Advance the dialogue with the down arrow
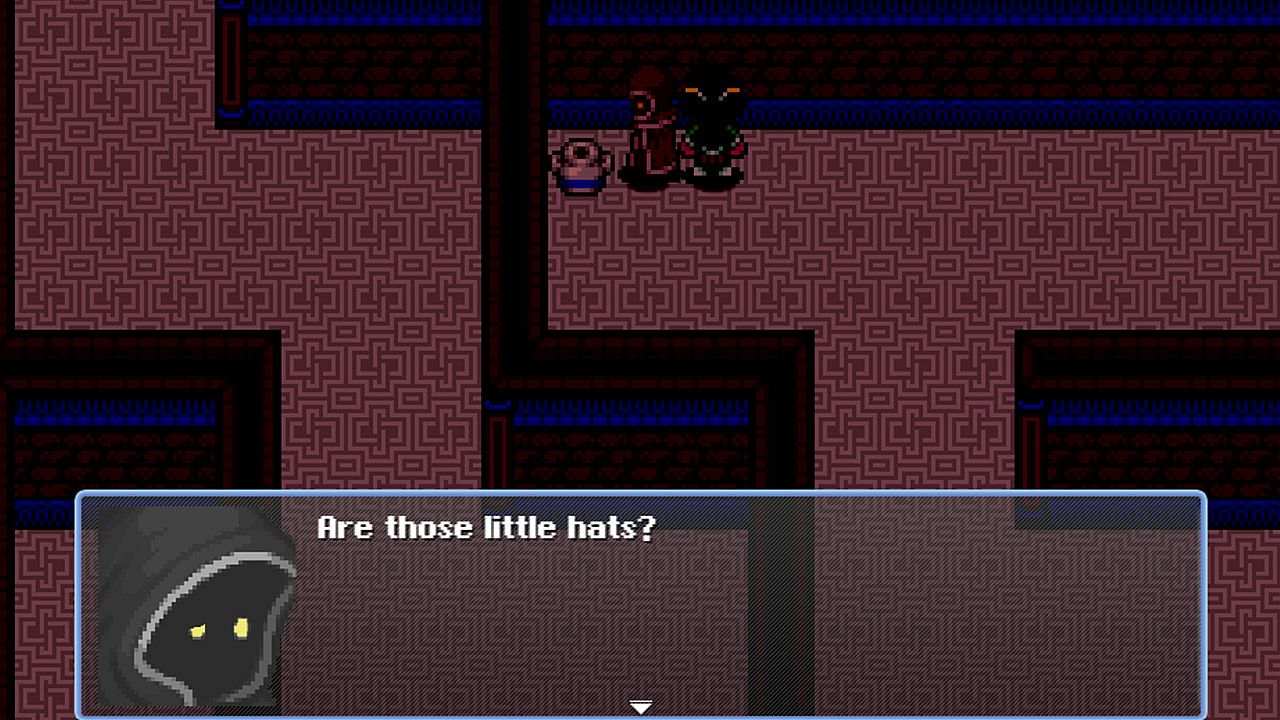 coord(640,707)
